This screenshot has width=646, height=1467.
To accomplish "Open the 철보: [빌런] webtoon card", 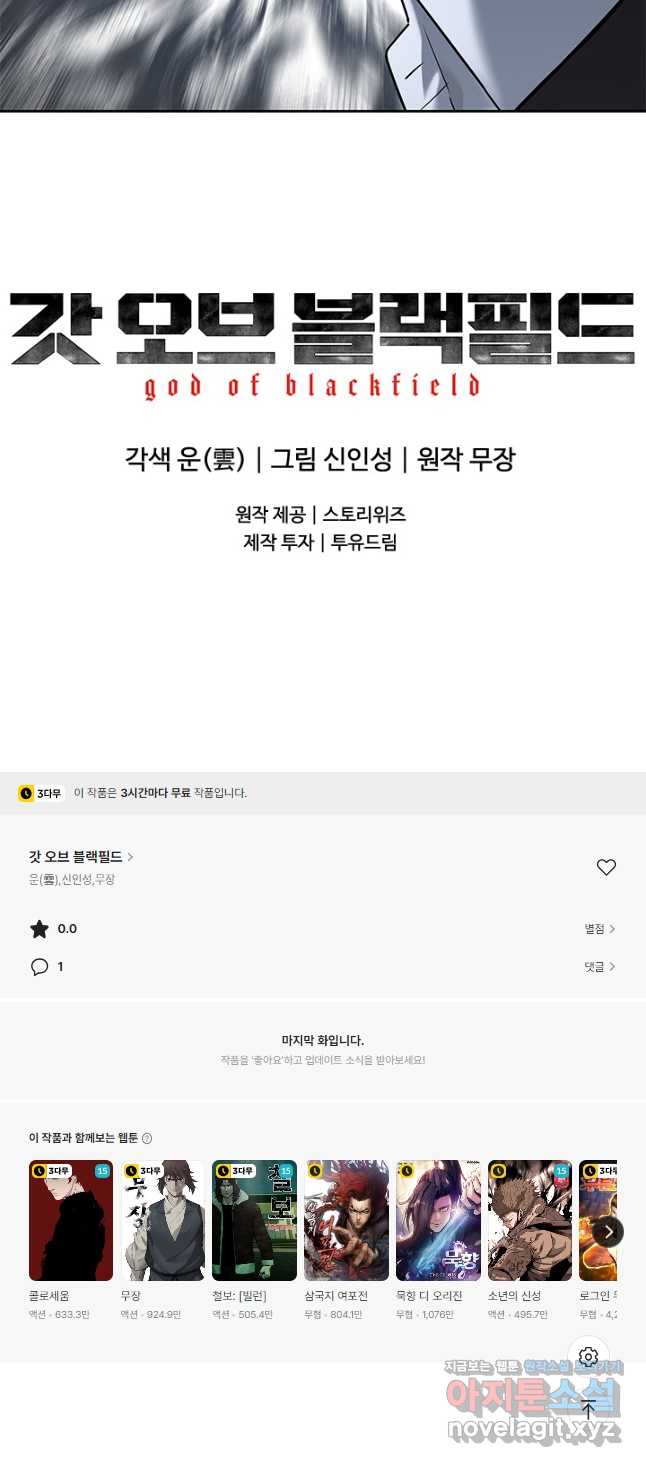I will [254, 1221].
